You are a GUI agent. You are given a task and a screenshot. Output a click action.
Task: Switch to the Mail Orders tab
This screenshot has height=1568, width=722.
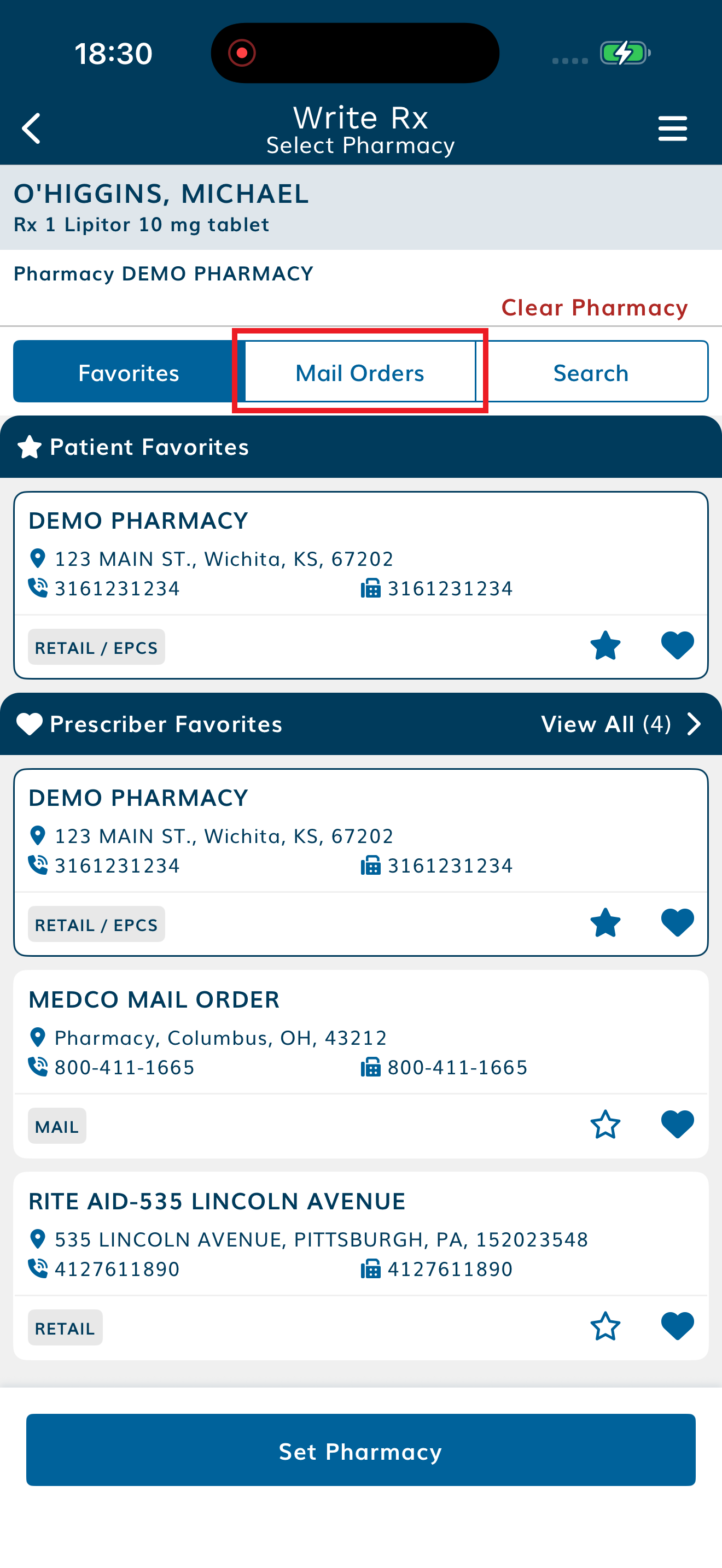360,372
